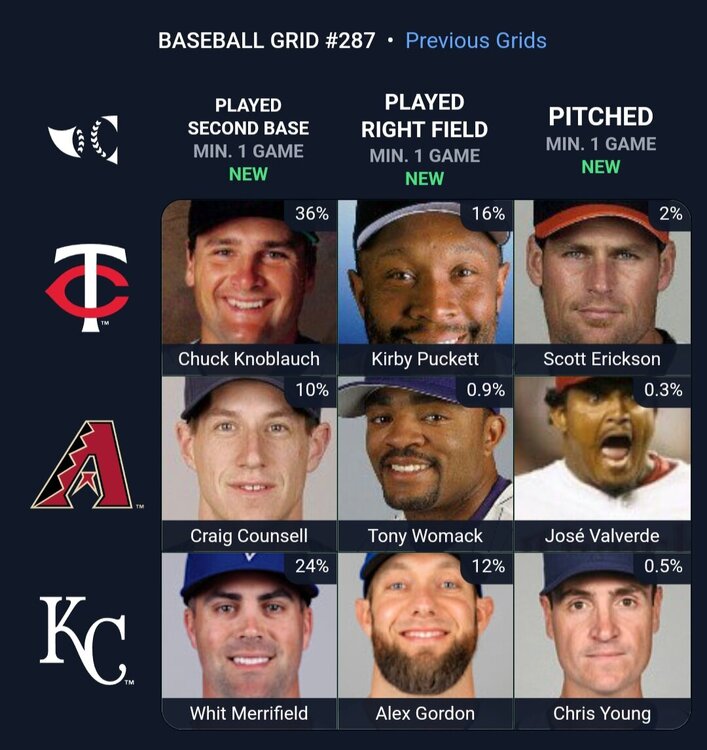
Task: Select the José Valverde tile
Action: tap(602, 463)
